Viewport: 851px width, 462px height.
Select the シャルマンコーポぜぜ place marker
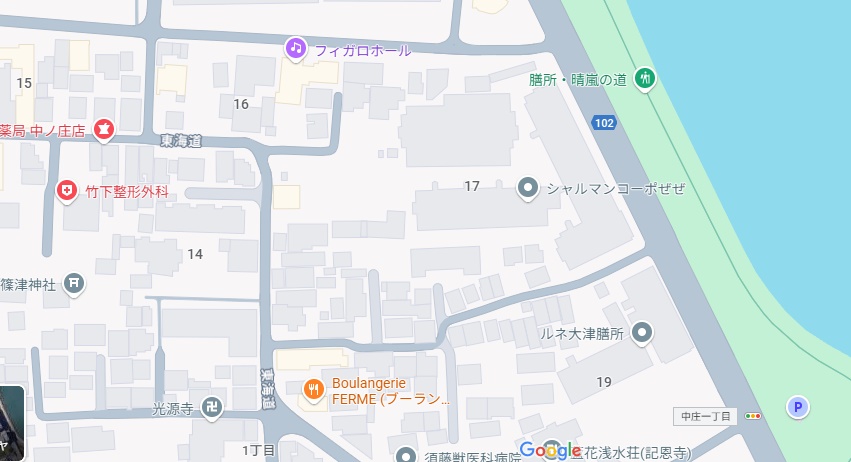point(528,187)
